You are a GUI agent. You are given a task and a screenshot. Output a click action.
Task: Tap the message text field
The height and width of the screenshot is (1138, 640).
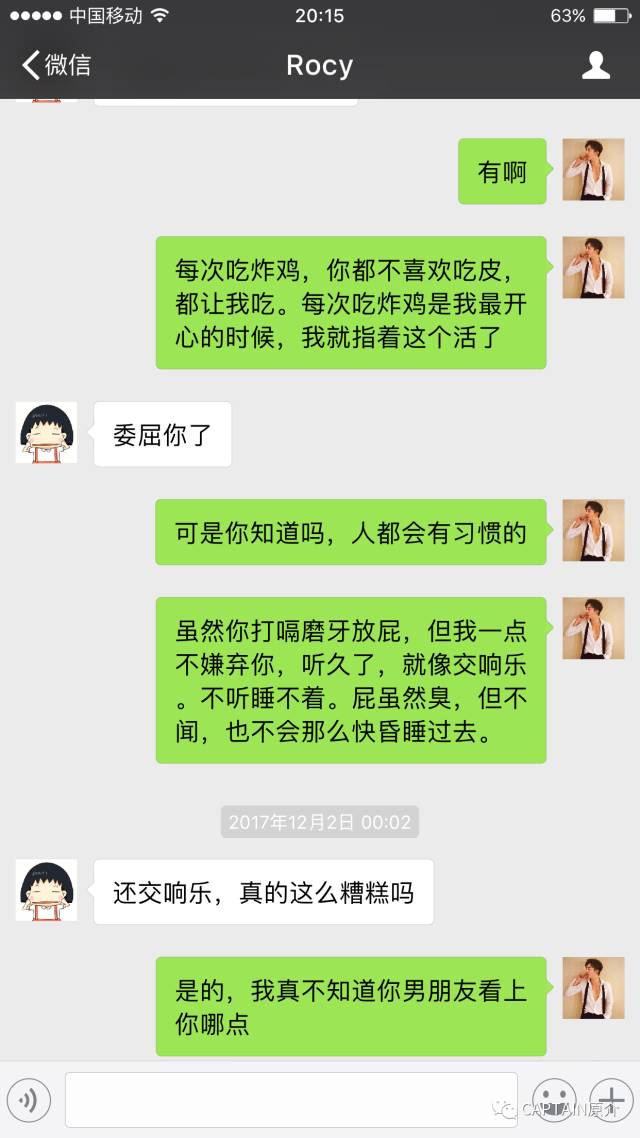[291, 1100]
